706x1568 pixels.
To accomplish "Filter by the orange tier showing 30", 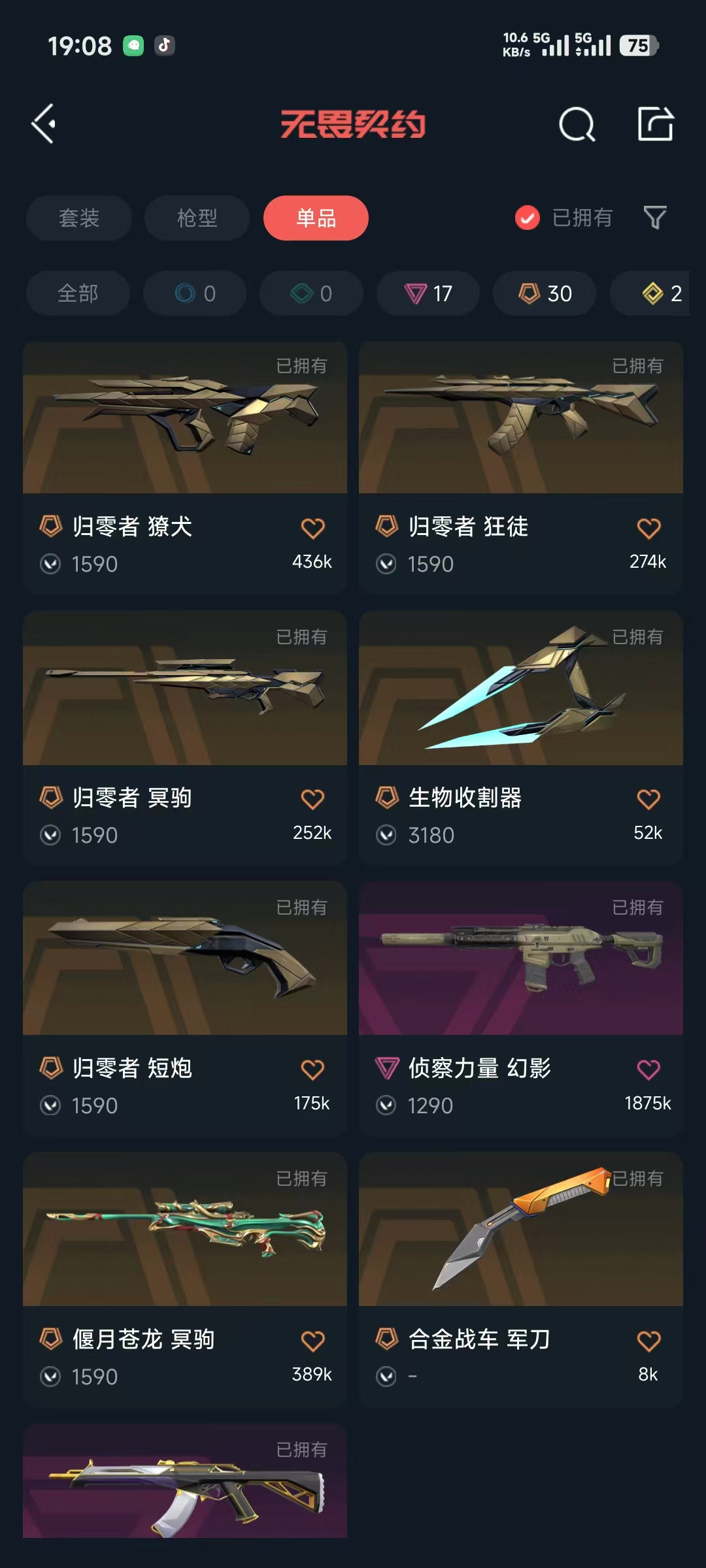I will pyautogui.click(x=545, y=293).
